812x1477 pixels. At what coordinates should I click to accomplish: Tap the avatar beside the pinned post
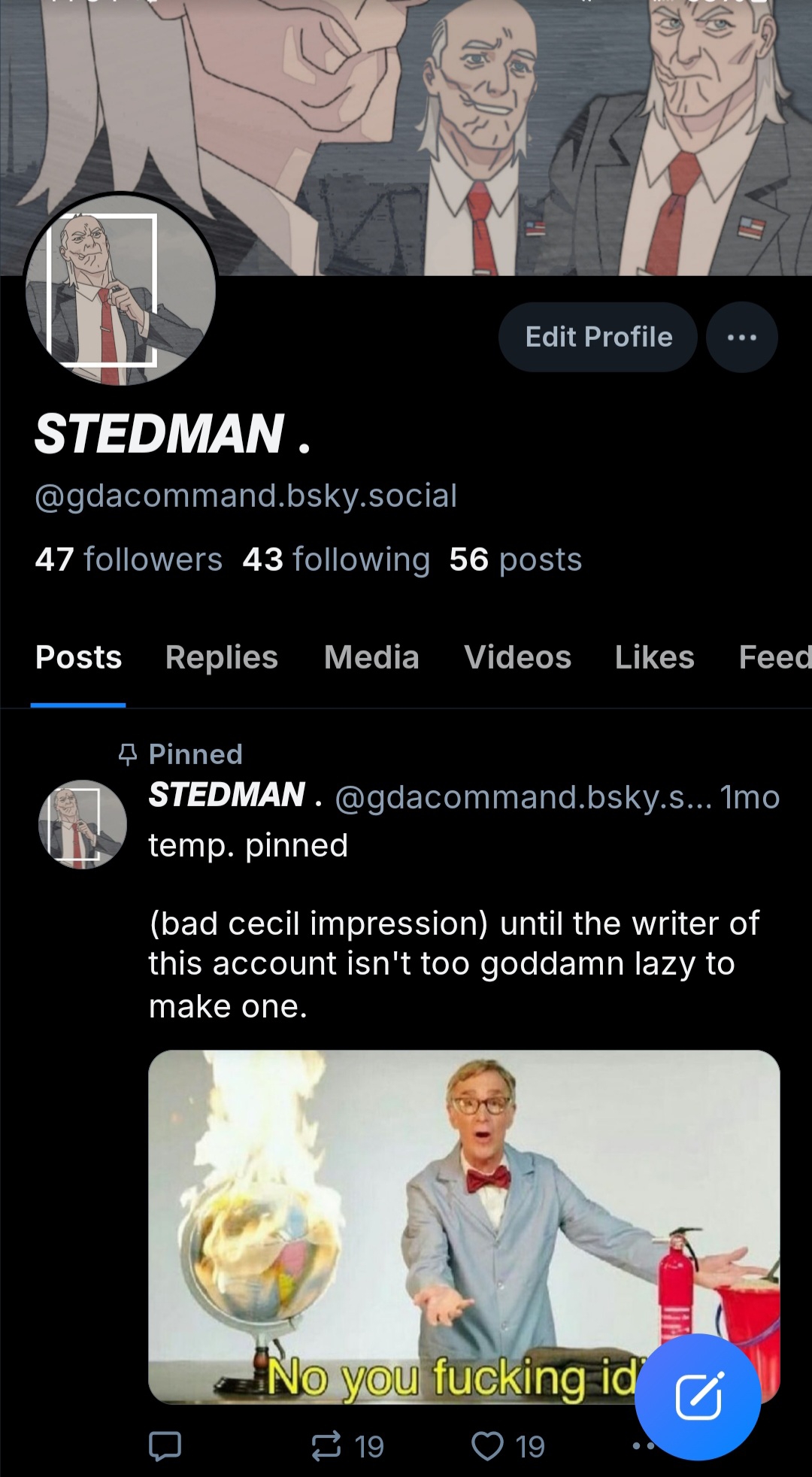[x=82, y=824]
